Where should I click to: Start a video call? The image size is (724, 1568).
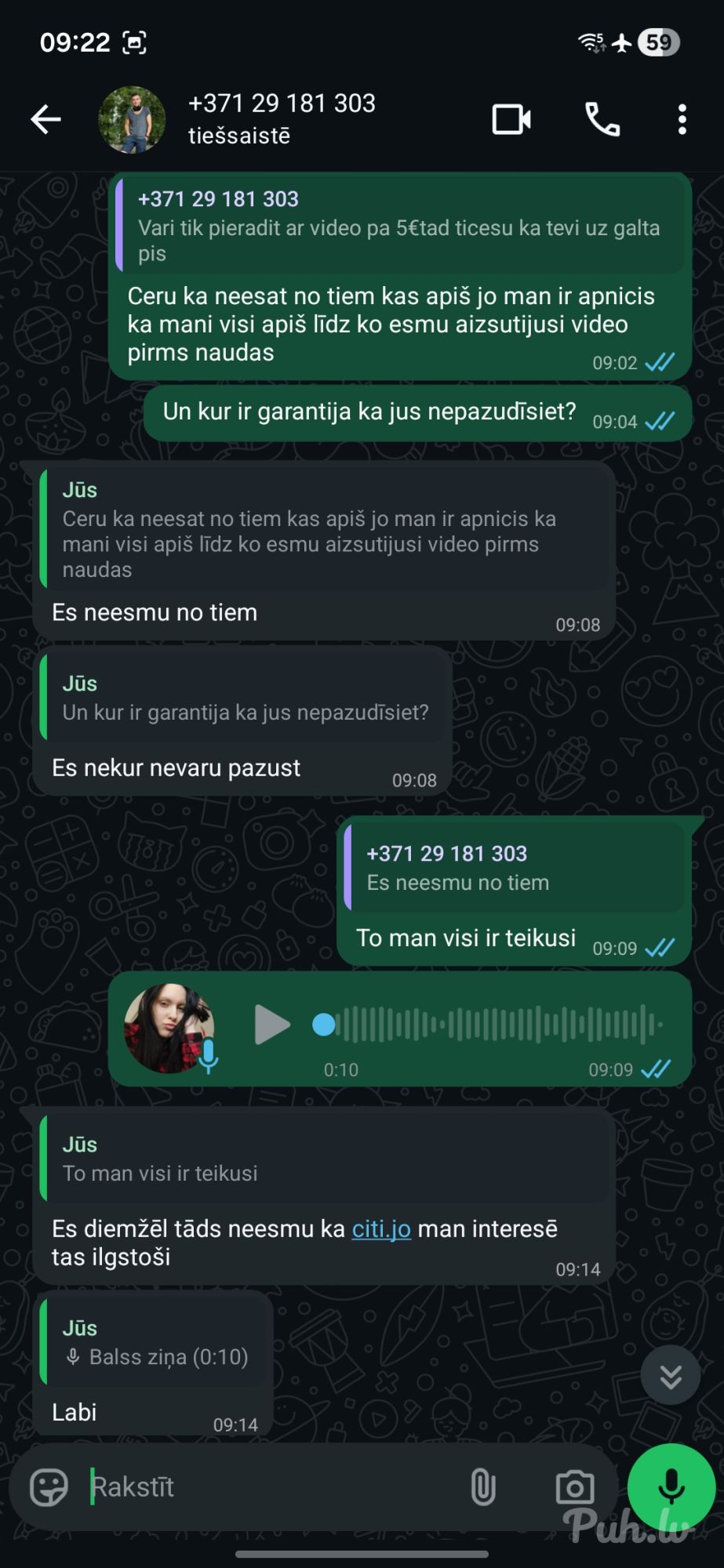click(x=511, y=119)
